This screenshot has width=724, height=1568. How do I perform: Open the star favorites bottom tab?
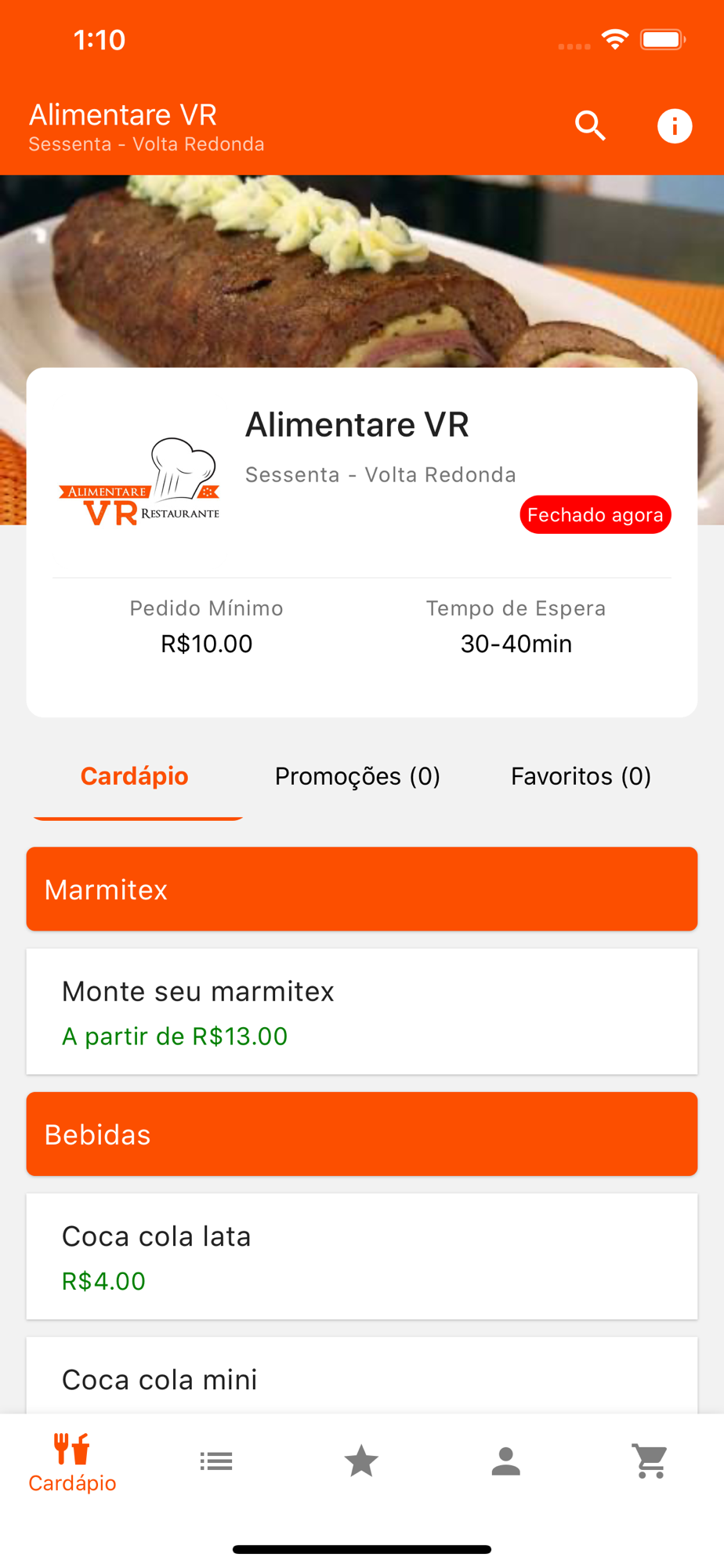361,1461
